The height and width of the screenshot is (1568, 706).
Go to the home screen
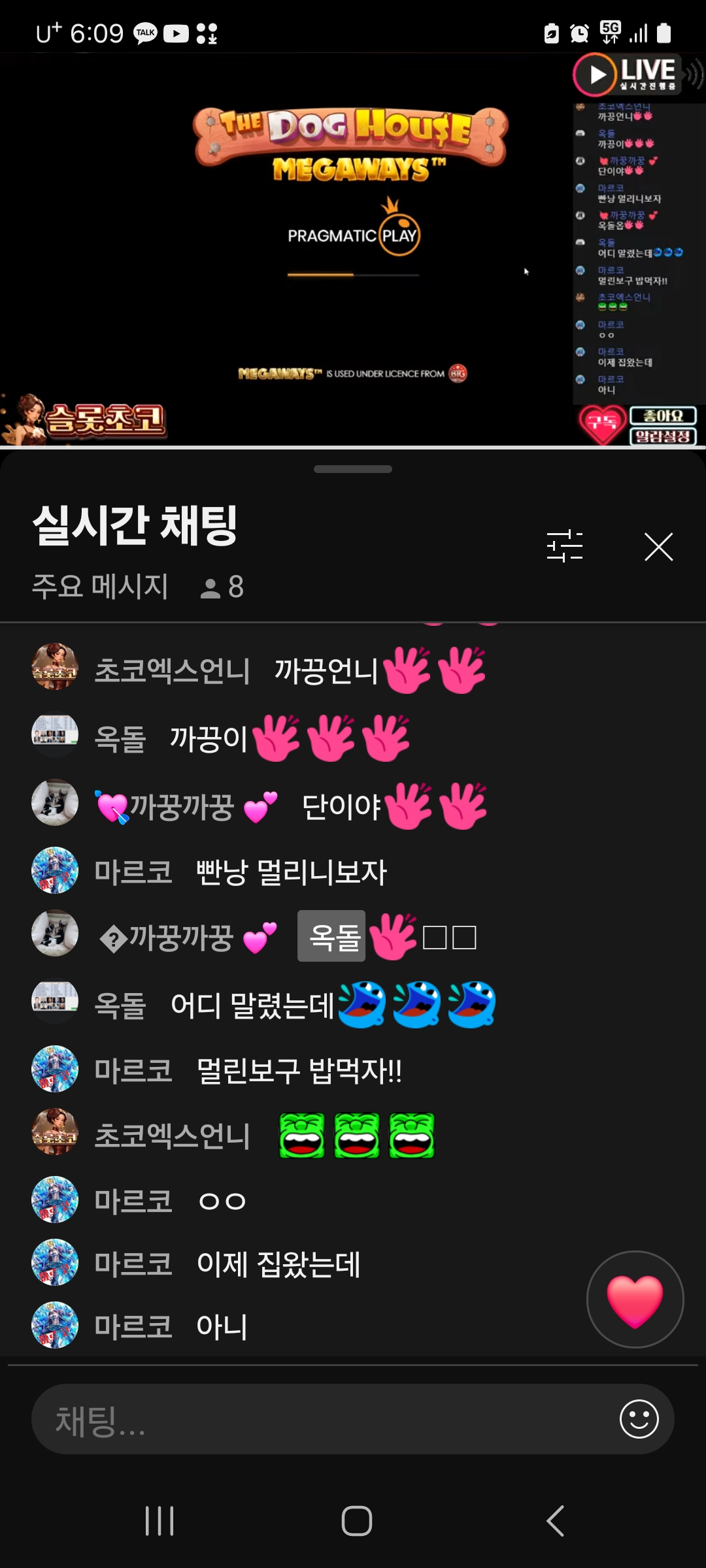click(x=356, y=1521)
